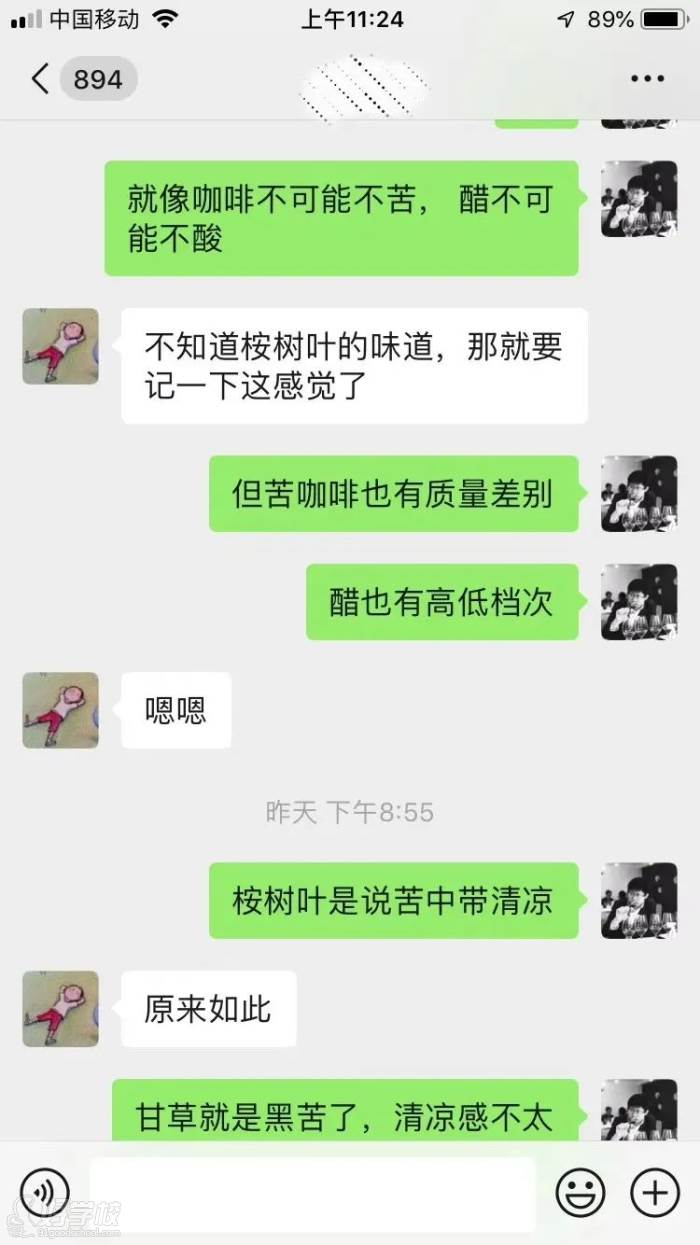Viewport: 700px width, 1245px height.
Task: Tap the message text input field
Action: click(x=312, y=1192)
